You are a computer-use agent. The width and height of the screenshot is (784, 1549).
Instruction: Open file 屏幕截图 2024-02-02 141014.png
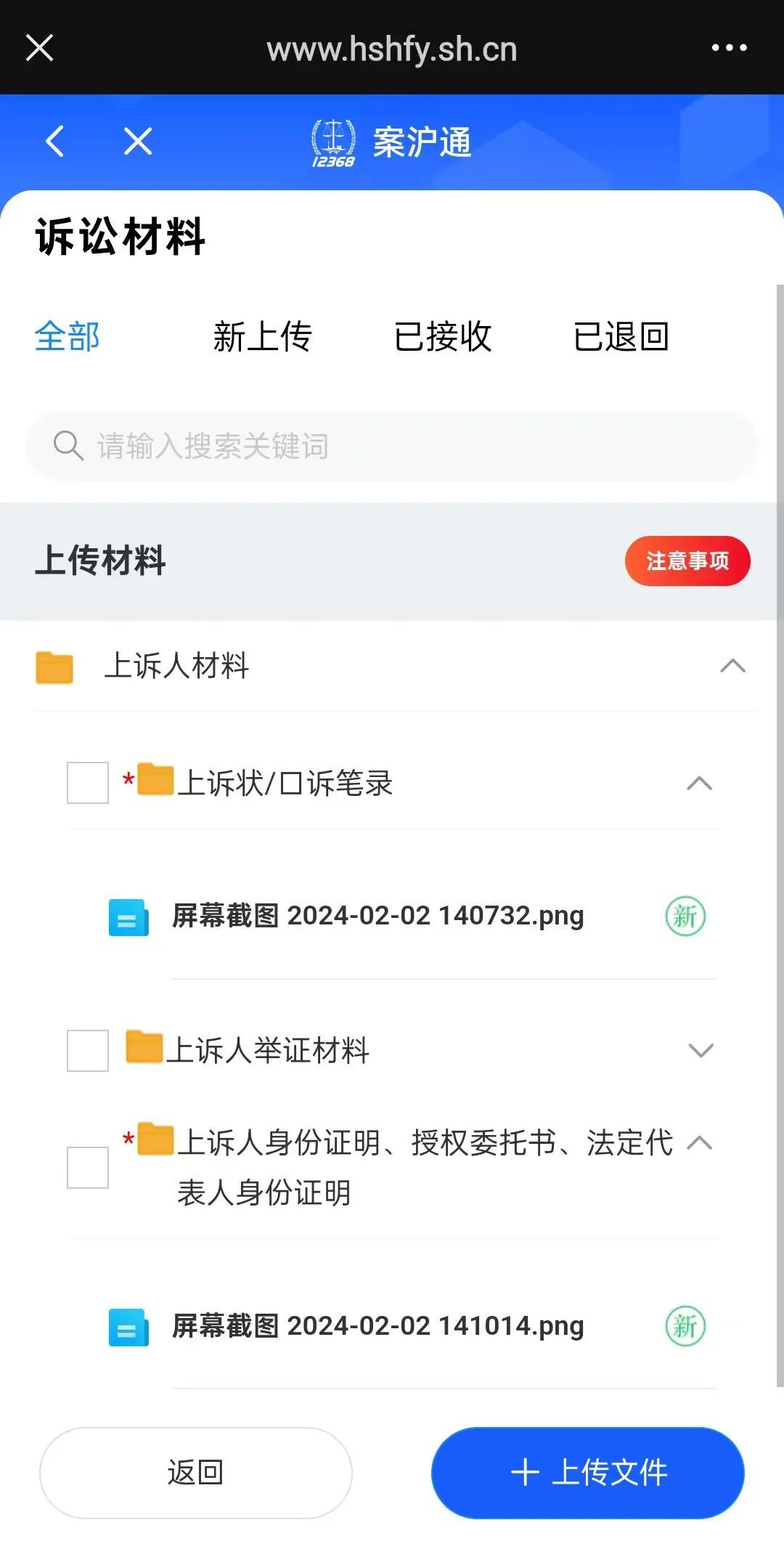click(377, 1326)
